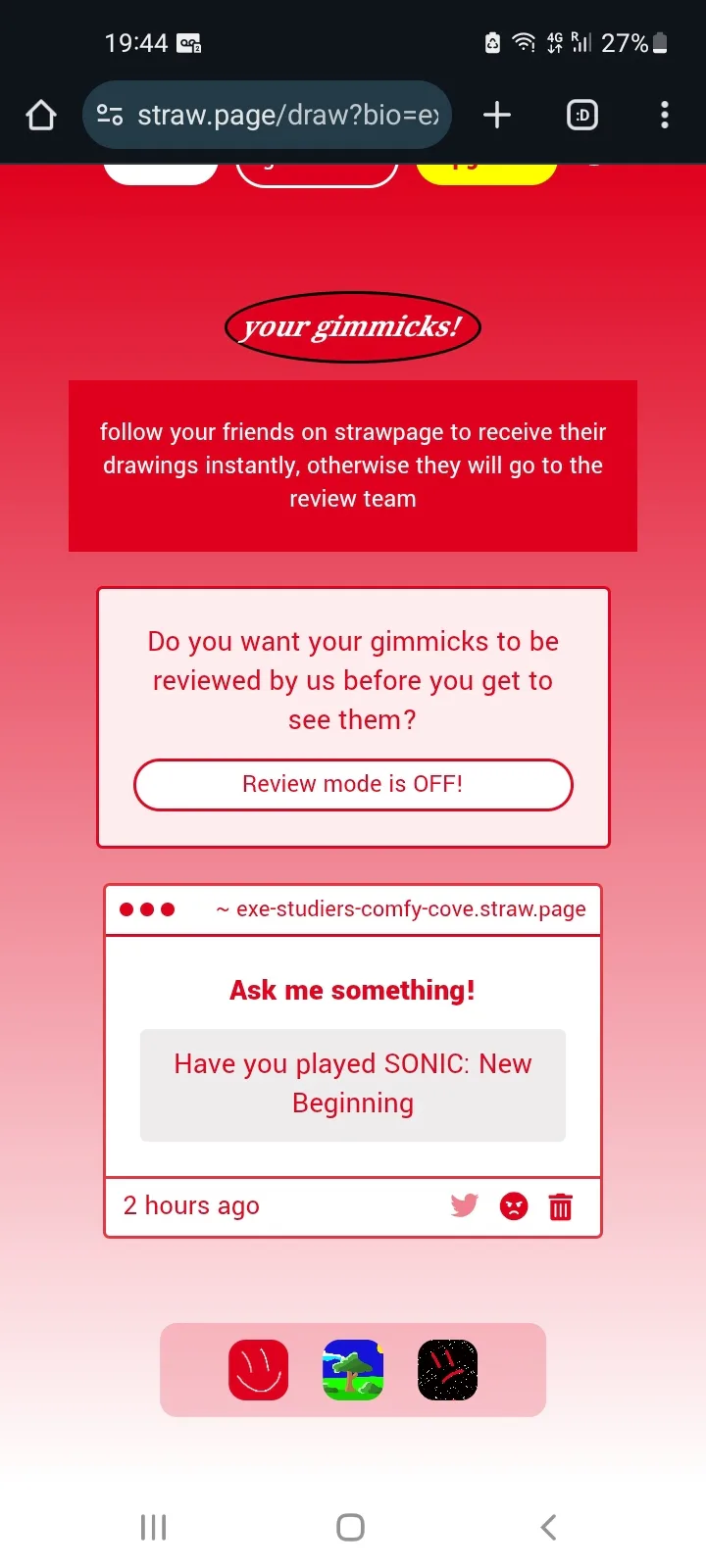Delete the SONIC question with trash icon
This screenshot has width=706, height=1568.
coord(561,1206)
